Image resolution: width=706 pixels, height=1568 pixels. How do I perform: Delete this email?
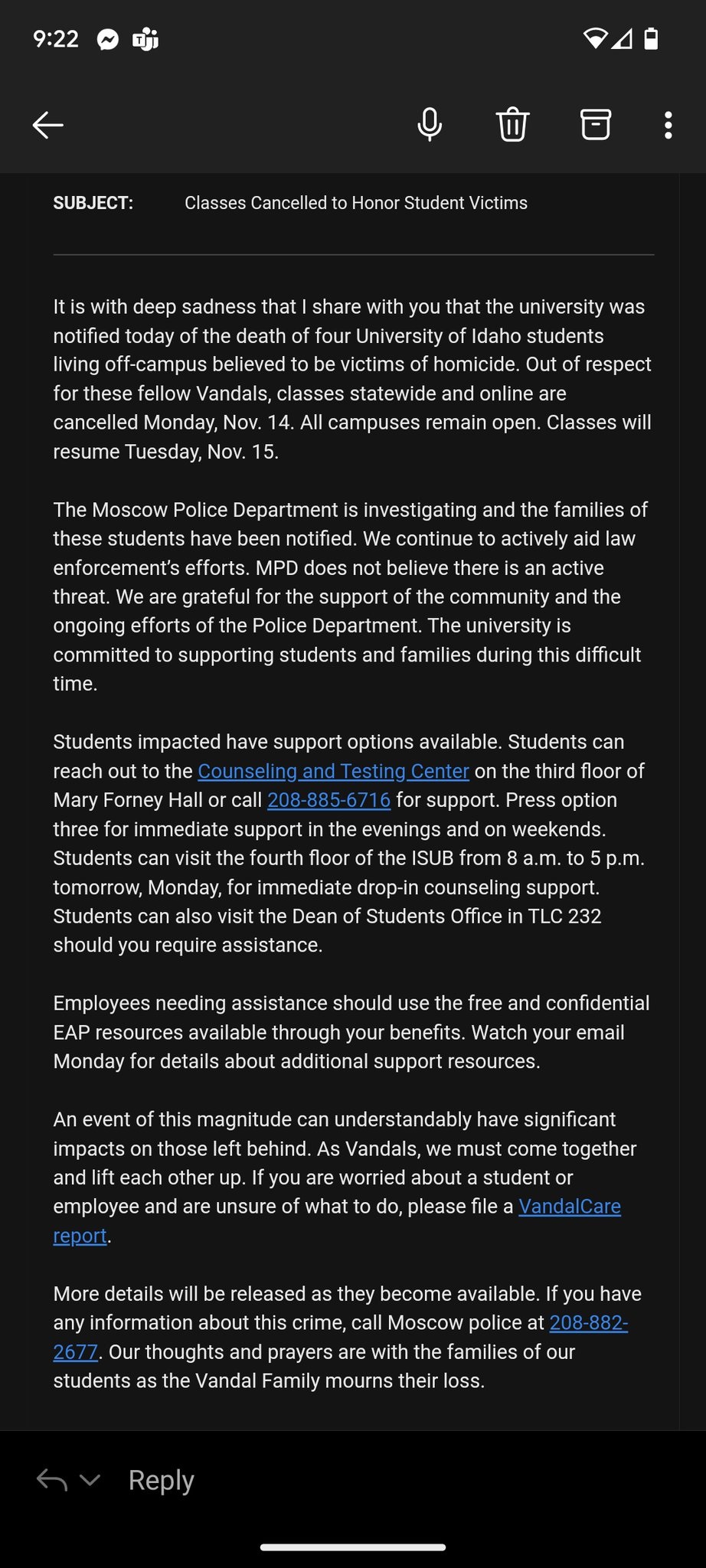pyautogui.click(x=512, y=125)
